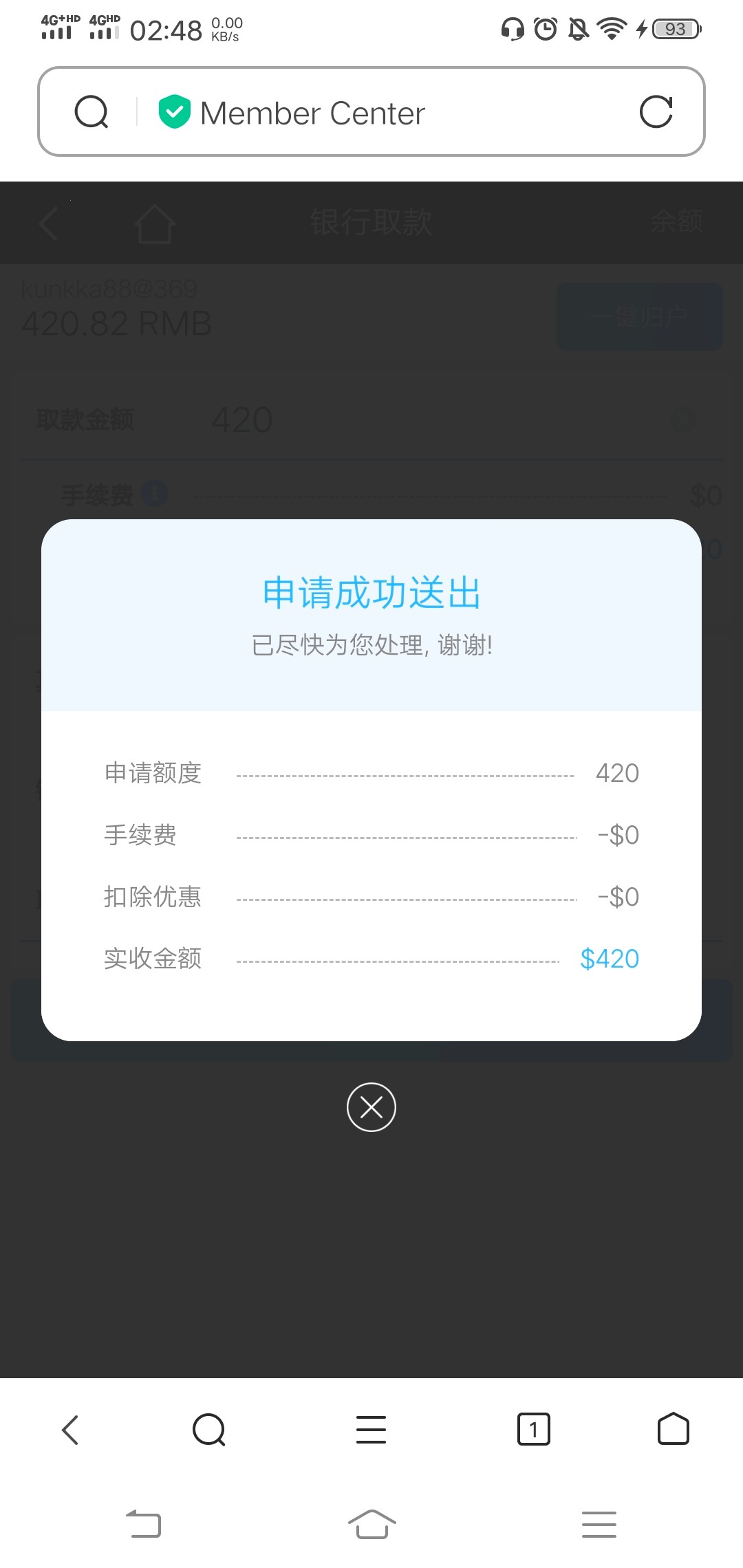Open the browser menu (three lines)

(x=371, y=1428)
